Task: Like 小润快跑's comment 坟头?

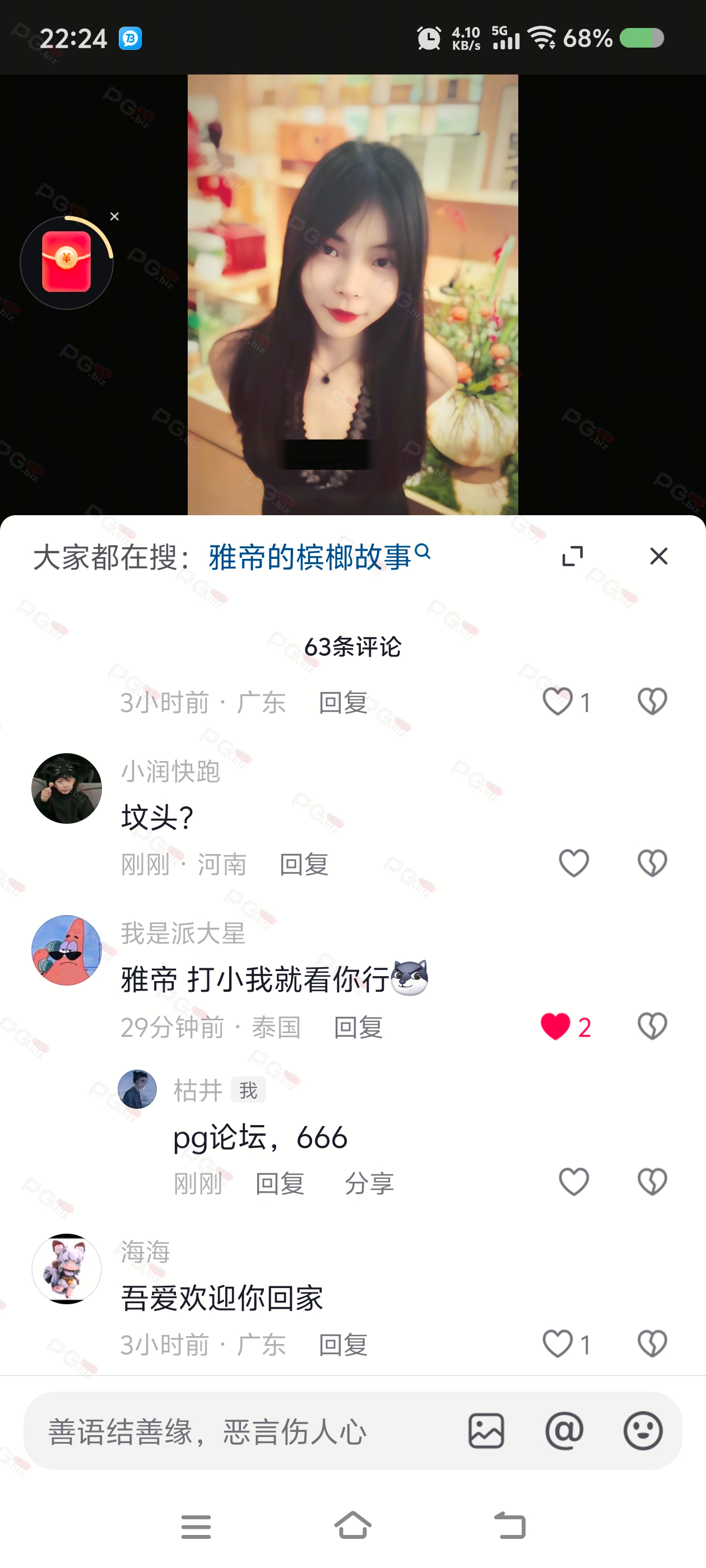Action: (x=573, y=863)
